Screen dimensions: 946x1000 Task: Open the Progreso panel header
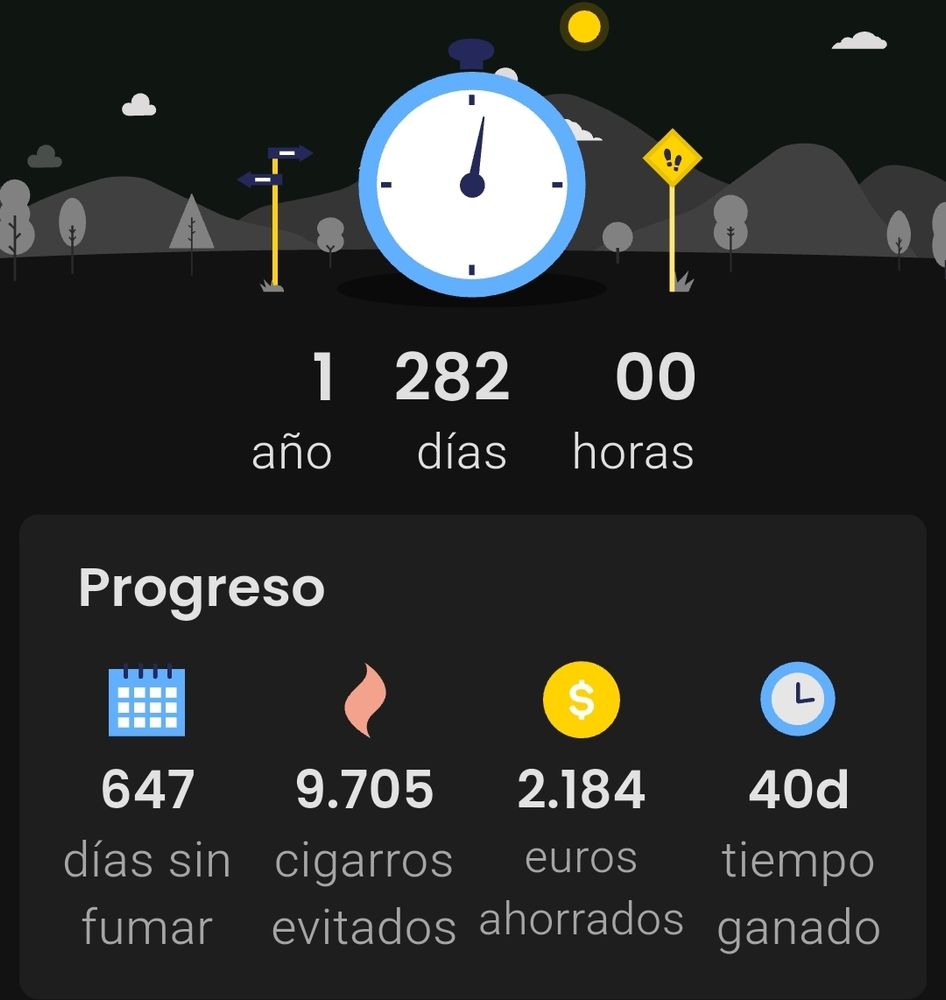(x=202, y=588)
